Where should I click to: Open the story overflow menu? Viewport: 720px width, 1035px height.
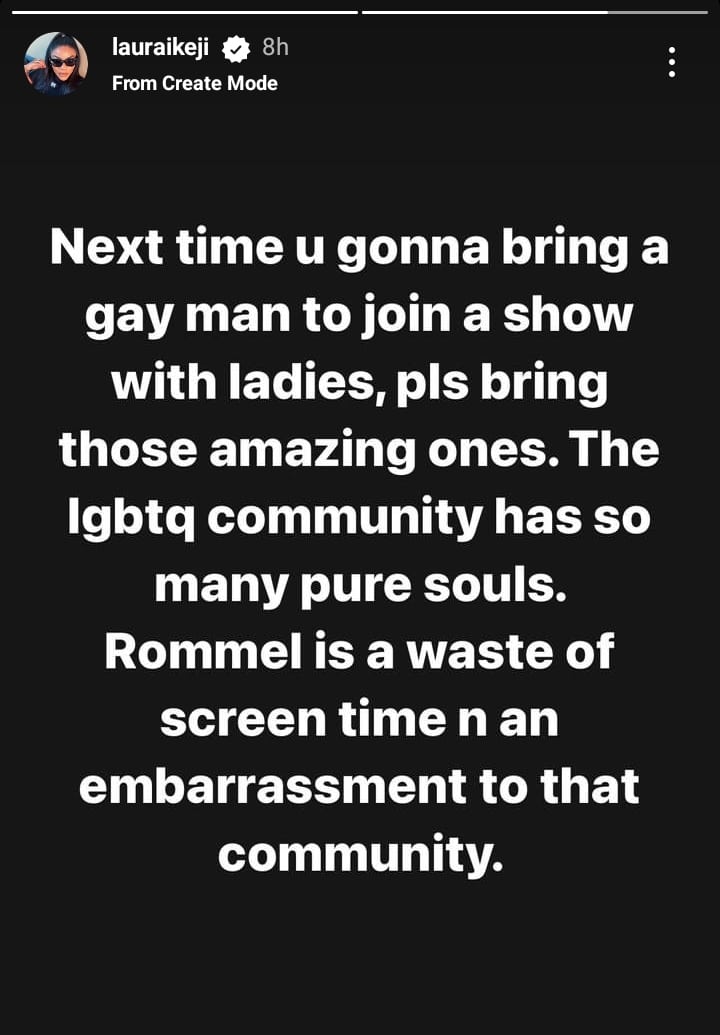tap(672, 62)
